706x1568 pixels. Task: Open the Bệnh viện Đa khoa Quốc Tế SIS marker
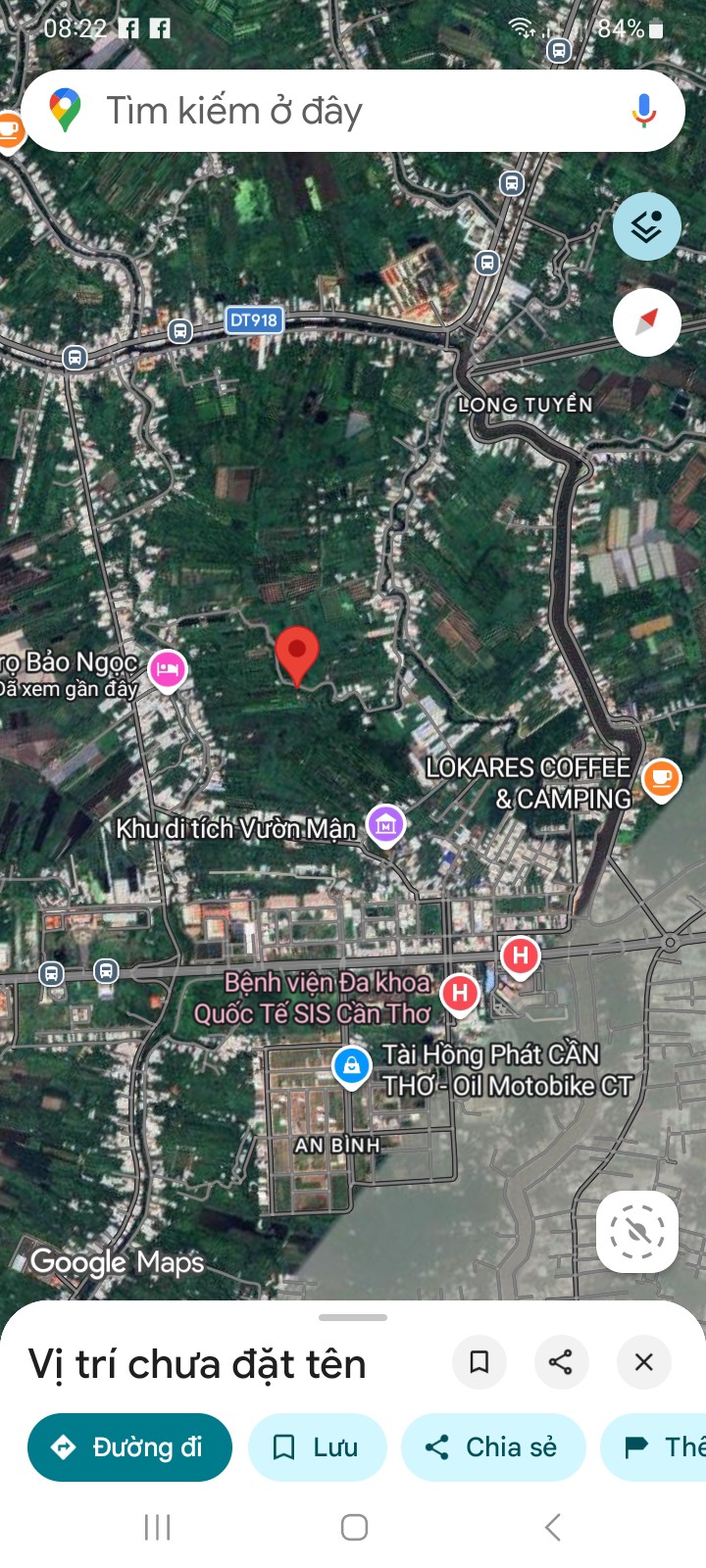(x=459, y=994)
